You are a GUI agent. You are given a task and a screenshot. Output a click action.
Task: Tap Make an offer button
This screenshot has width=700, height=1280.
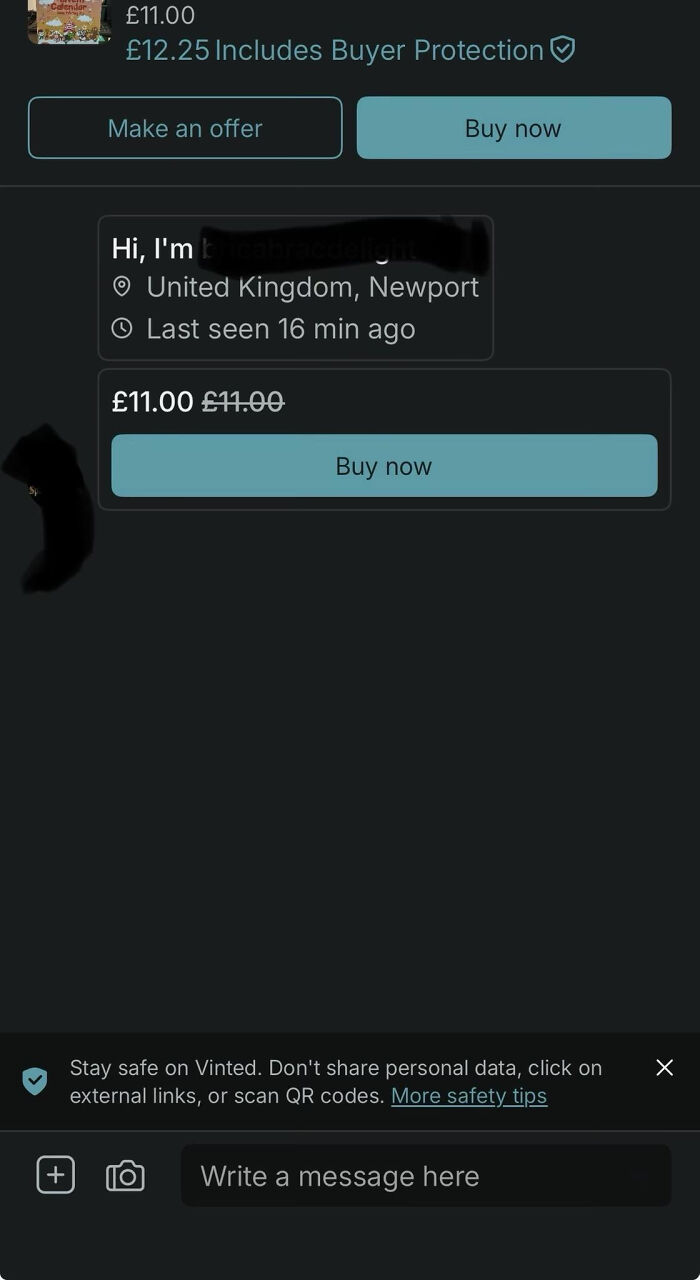[x=185, y=128]
